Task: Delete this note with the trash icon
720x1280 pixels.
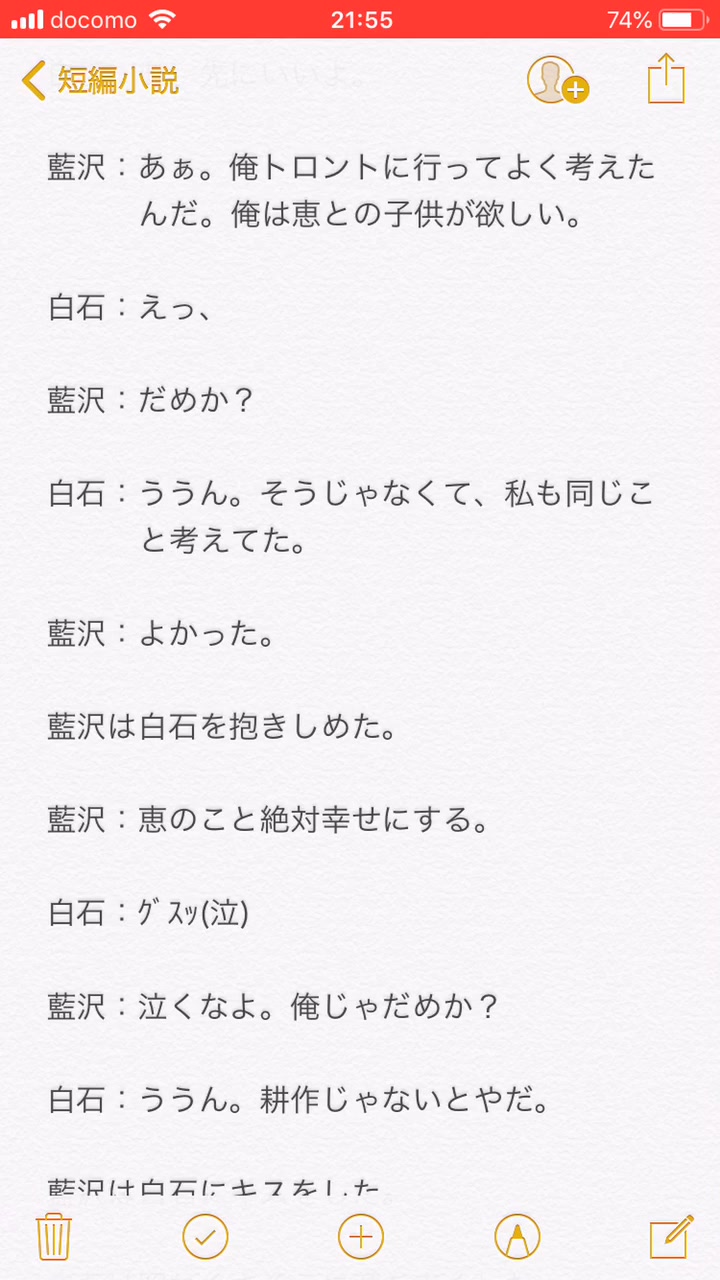Action: point(52,1237)
